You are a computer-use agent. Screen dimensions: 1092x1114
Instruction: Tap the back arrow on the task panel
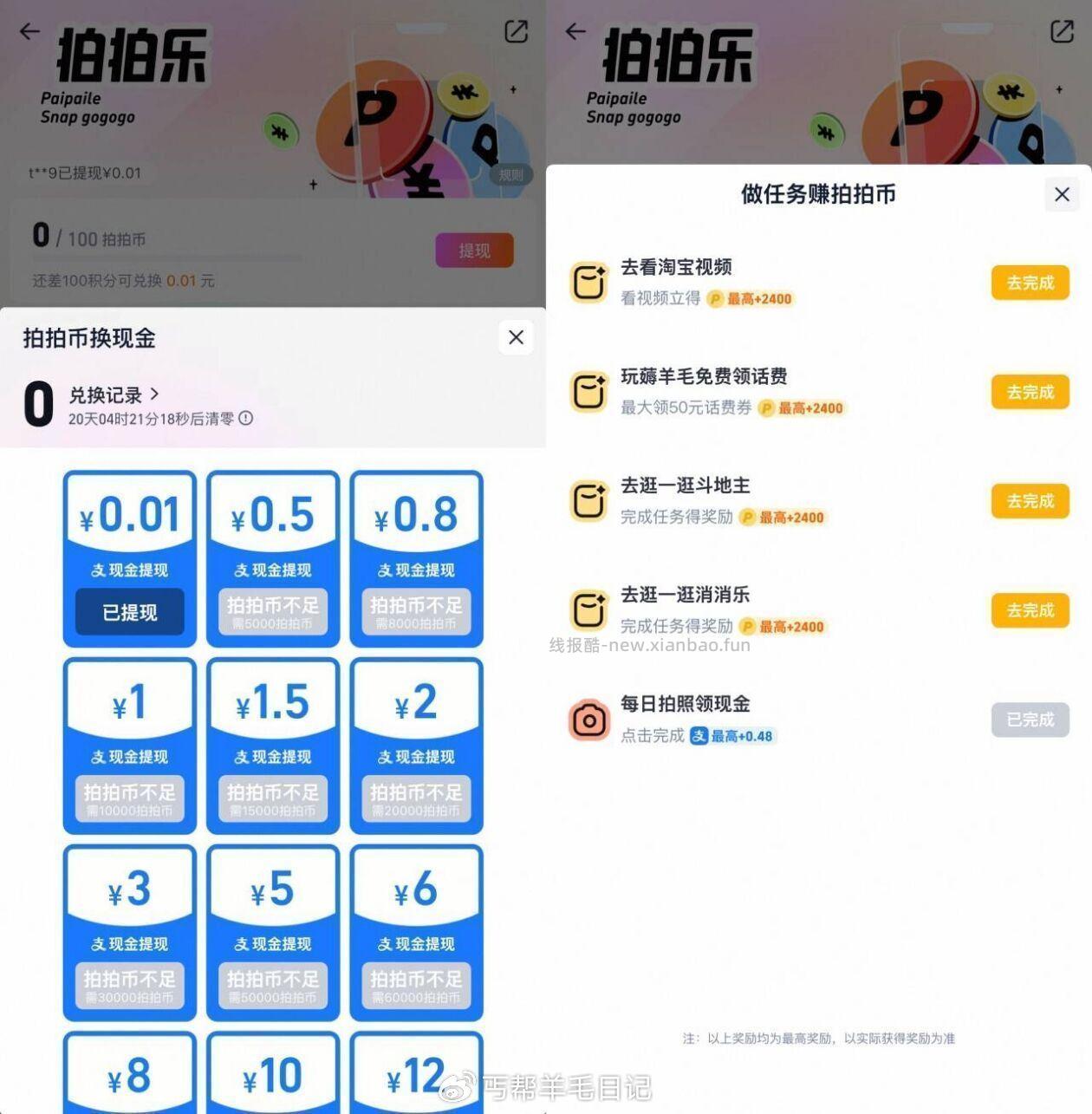(x=575, y=31)
